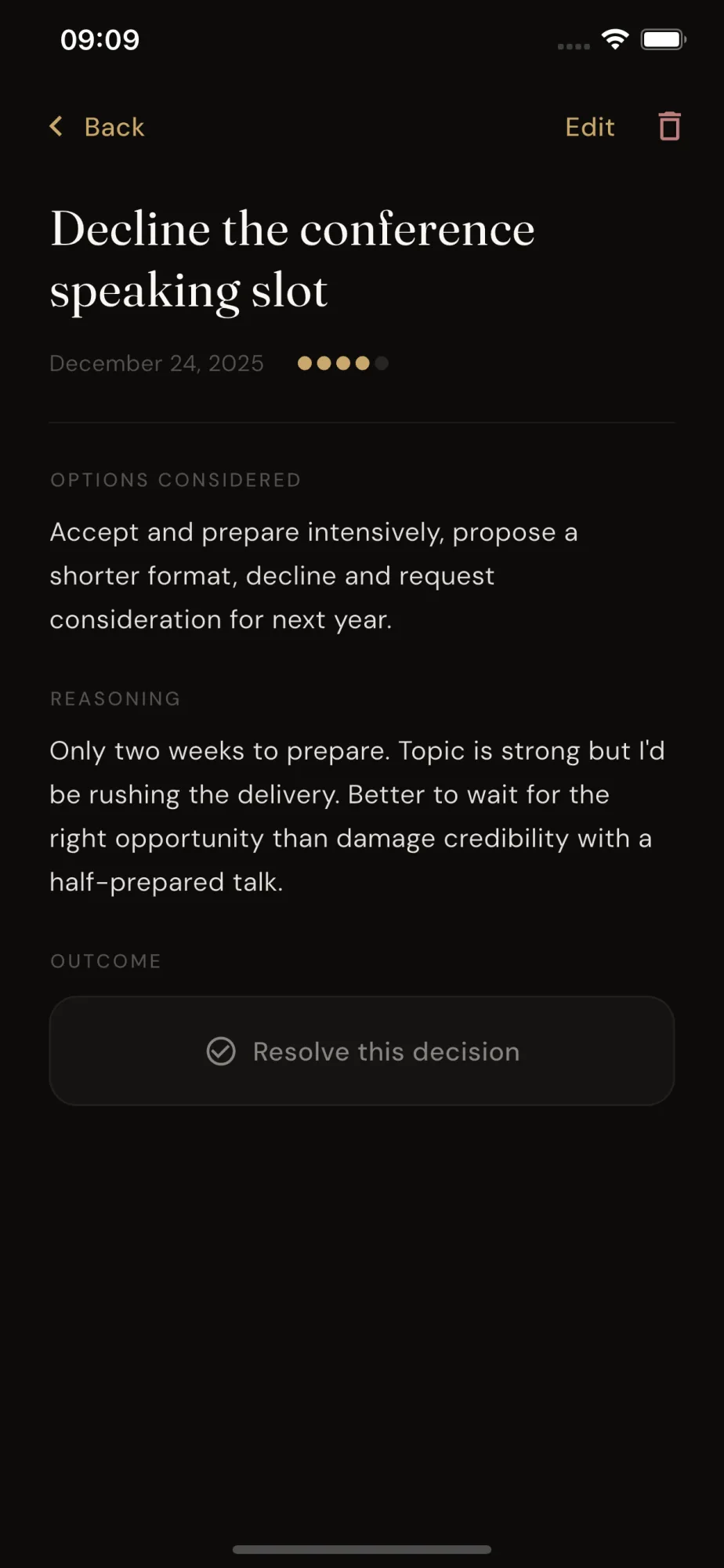Screen dimensions: 724x1568
Task: Go back to the previous screen
Action: pos(97,127)
